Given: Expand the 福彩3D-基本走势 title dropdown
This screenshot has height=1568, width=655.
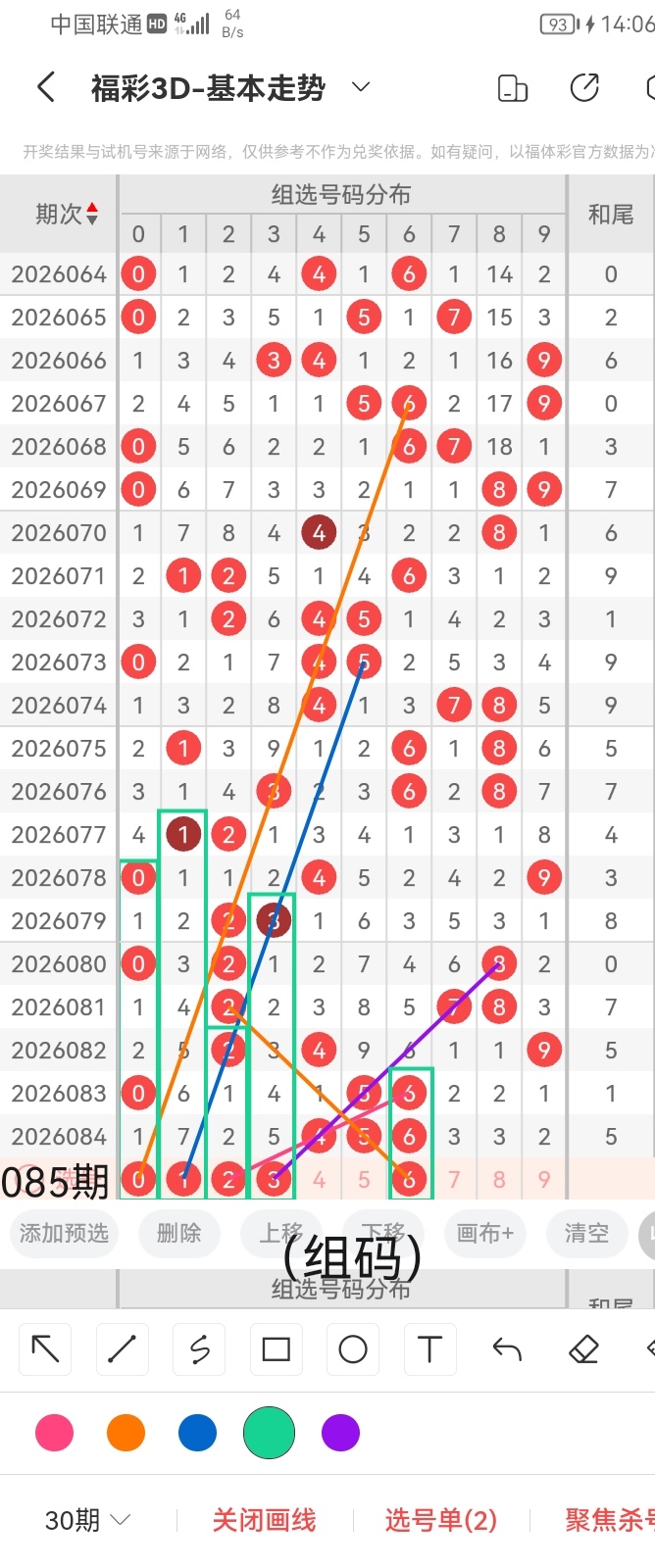Looking at the screenshot, I should pos(361,87).
